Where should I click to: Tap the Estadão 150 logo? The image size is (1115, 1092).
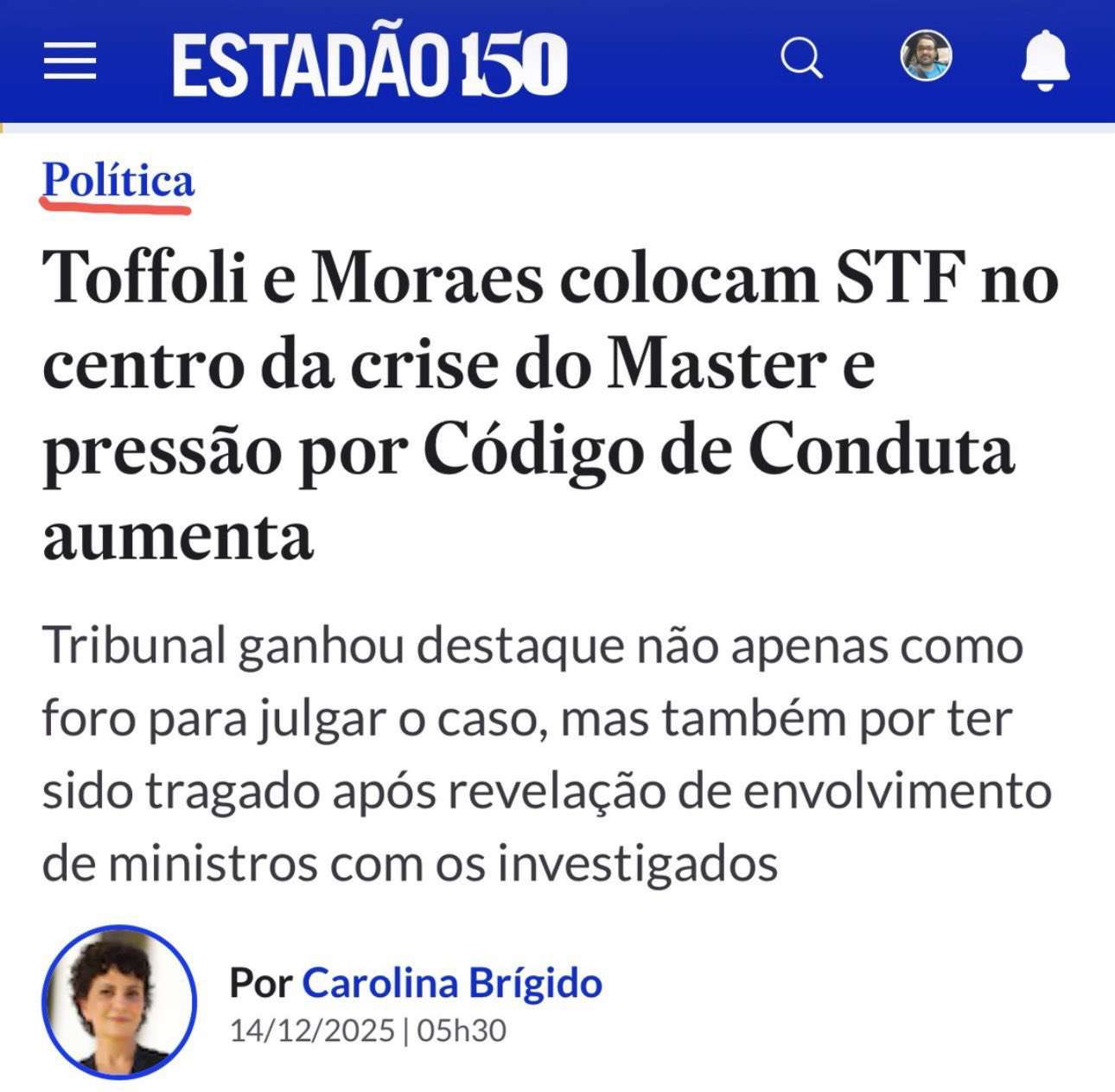370,64
